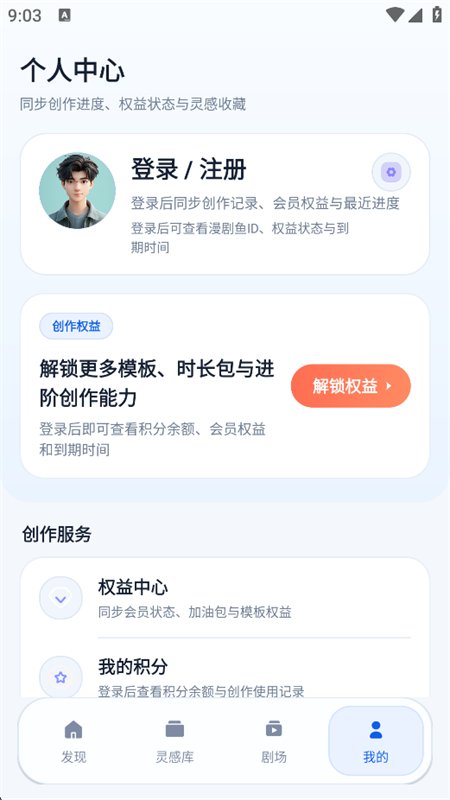Tap 登录 / 注册 to sign in
The image size is (450, 800).
[x=189, y=169]
